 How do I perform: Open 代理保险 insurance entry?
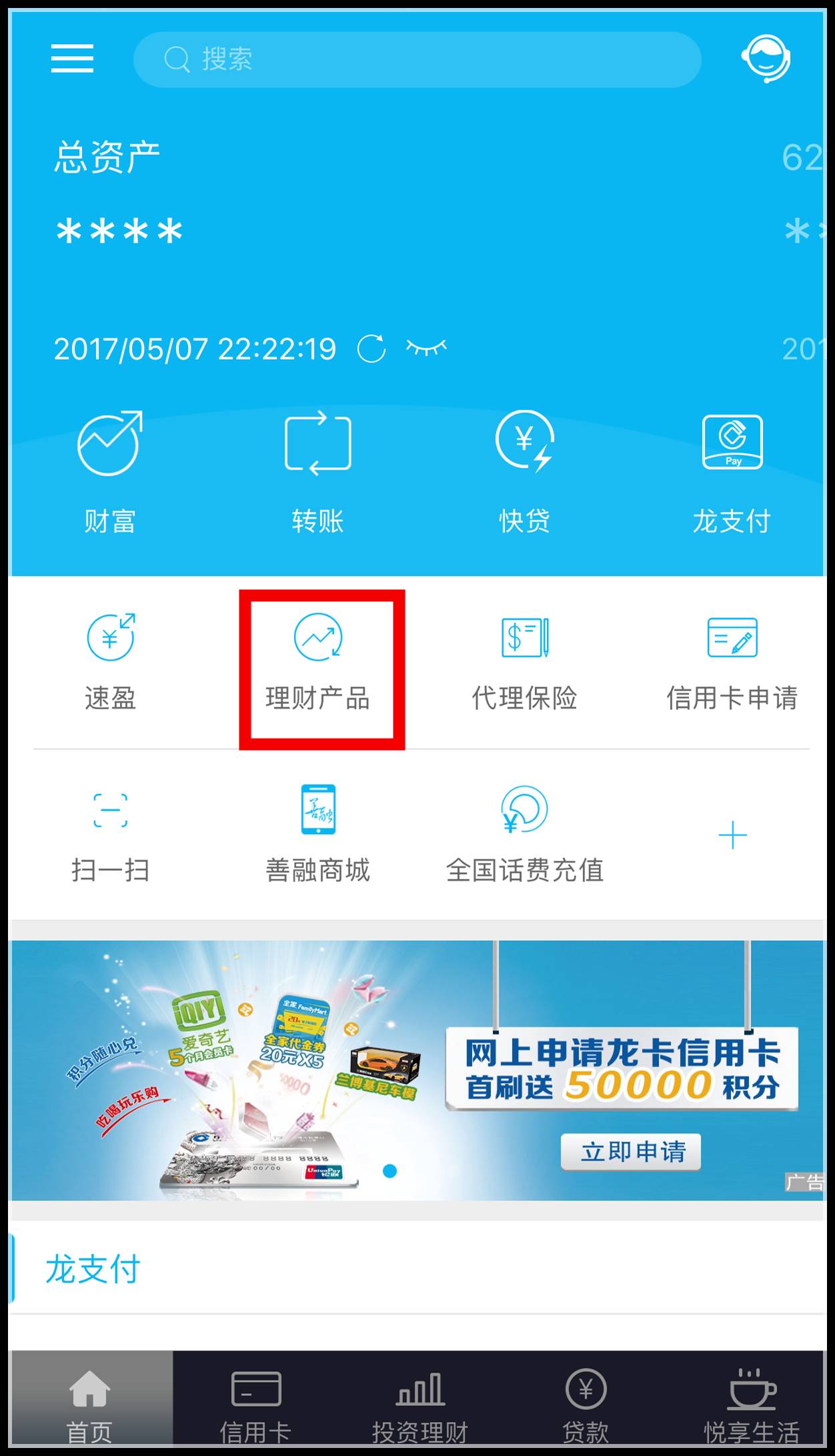pyautogui.click(x=525, y=663)
